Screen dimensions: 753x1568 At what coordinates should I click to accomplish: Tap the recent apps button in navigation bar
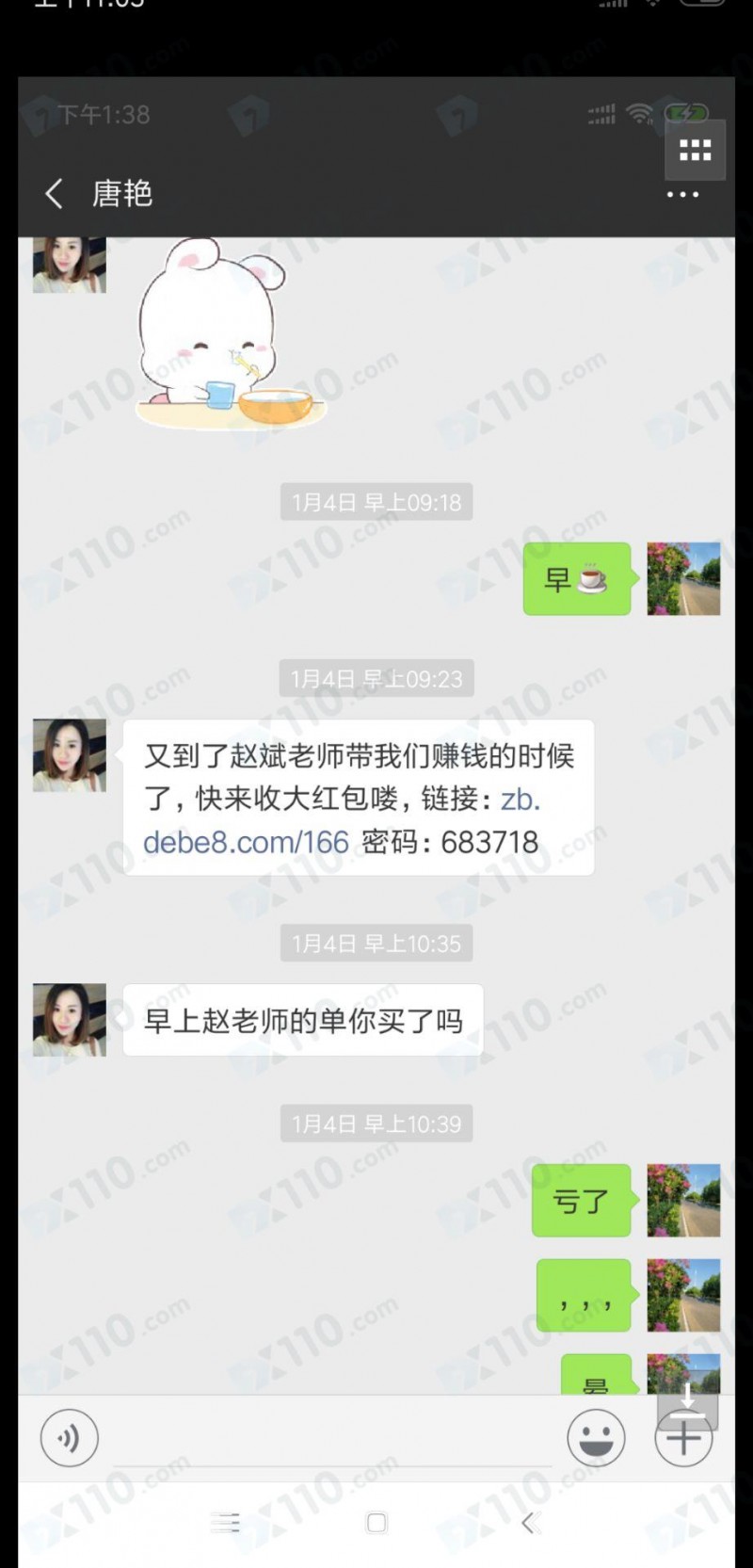226,1522
